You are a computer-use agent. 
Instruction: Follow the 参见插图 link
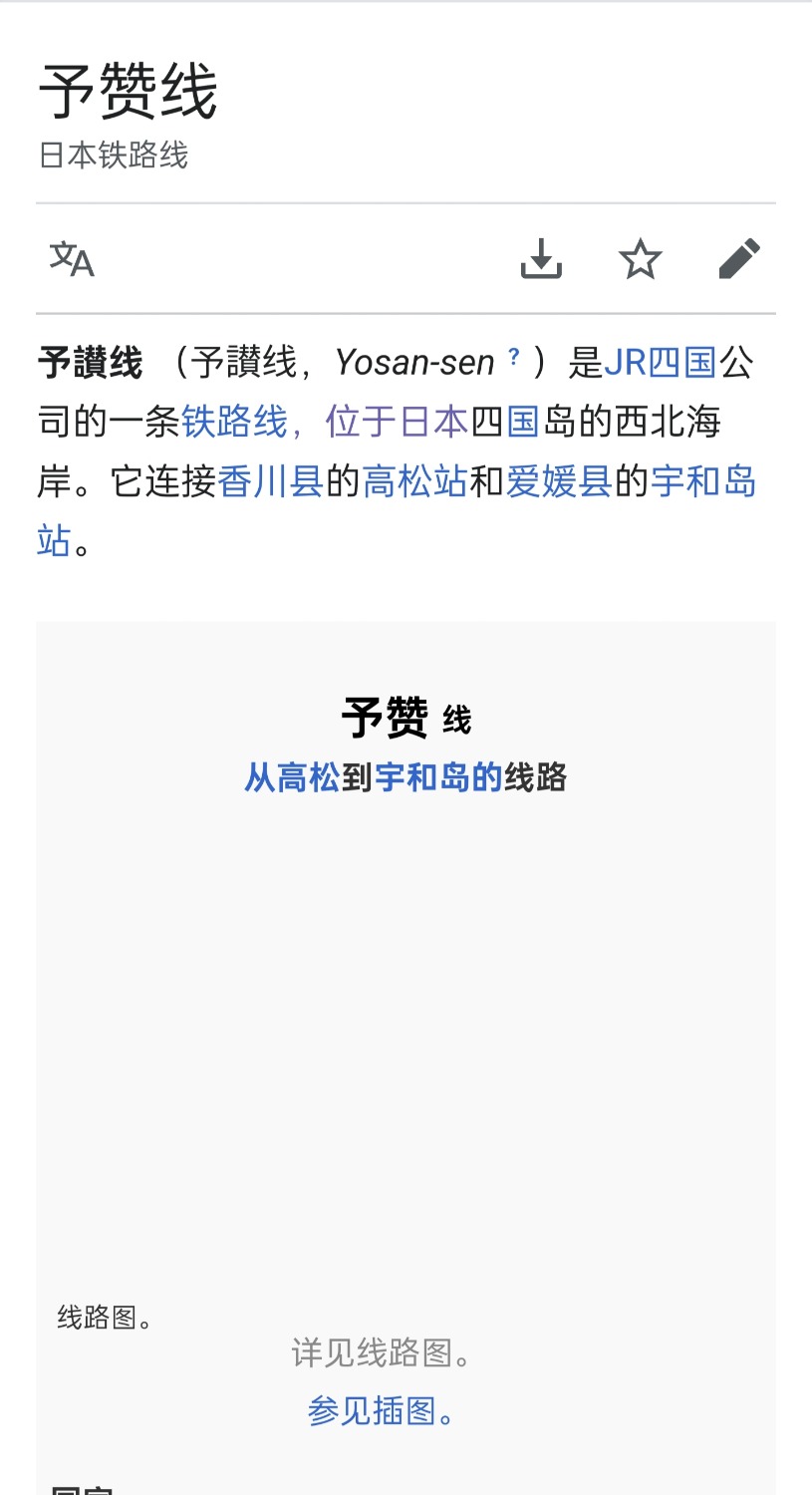[372, 1411]
